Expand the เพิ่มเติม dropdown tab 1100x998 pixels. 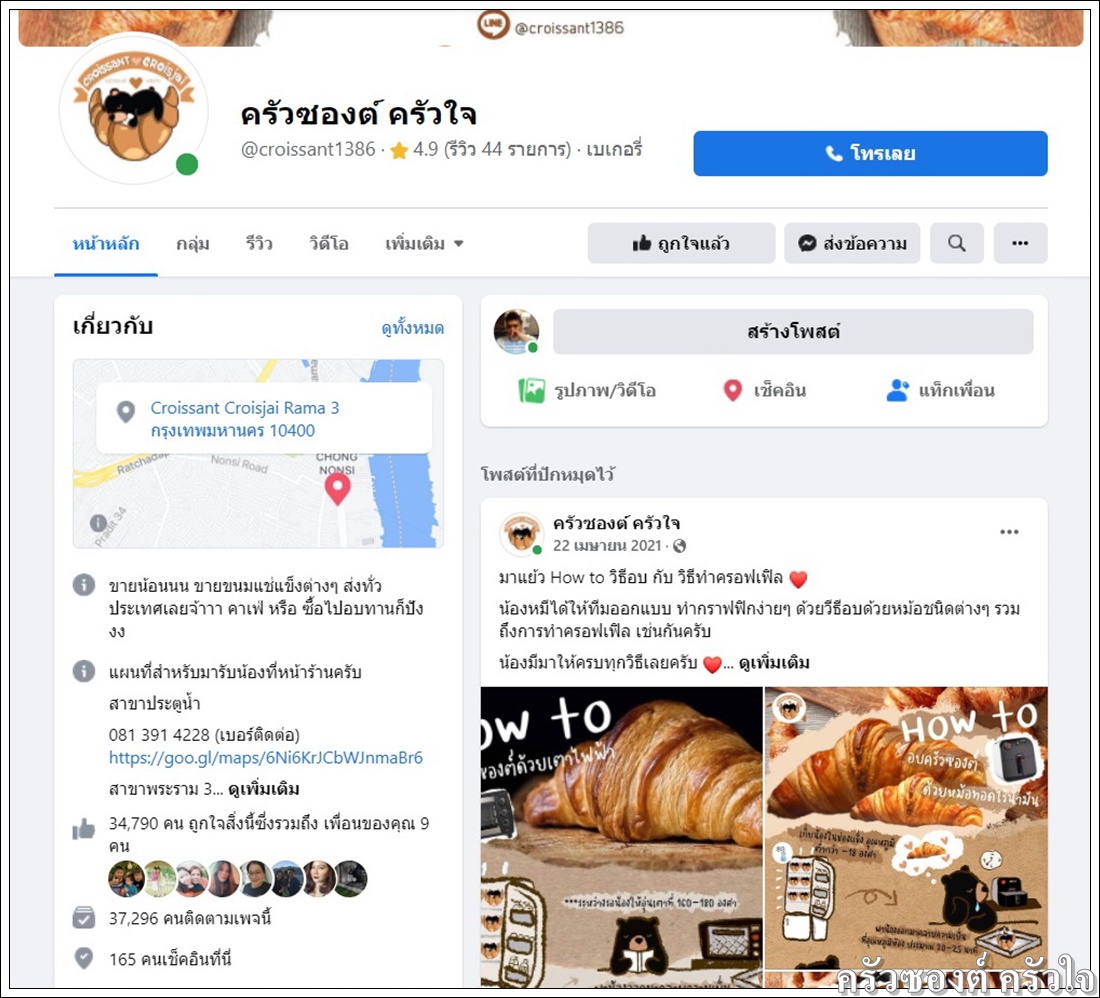pos(424,244)
